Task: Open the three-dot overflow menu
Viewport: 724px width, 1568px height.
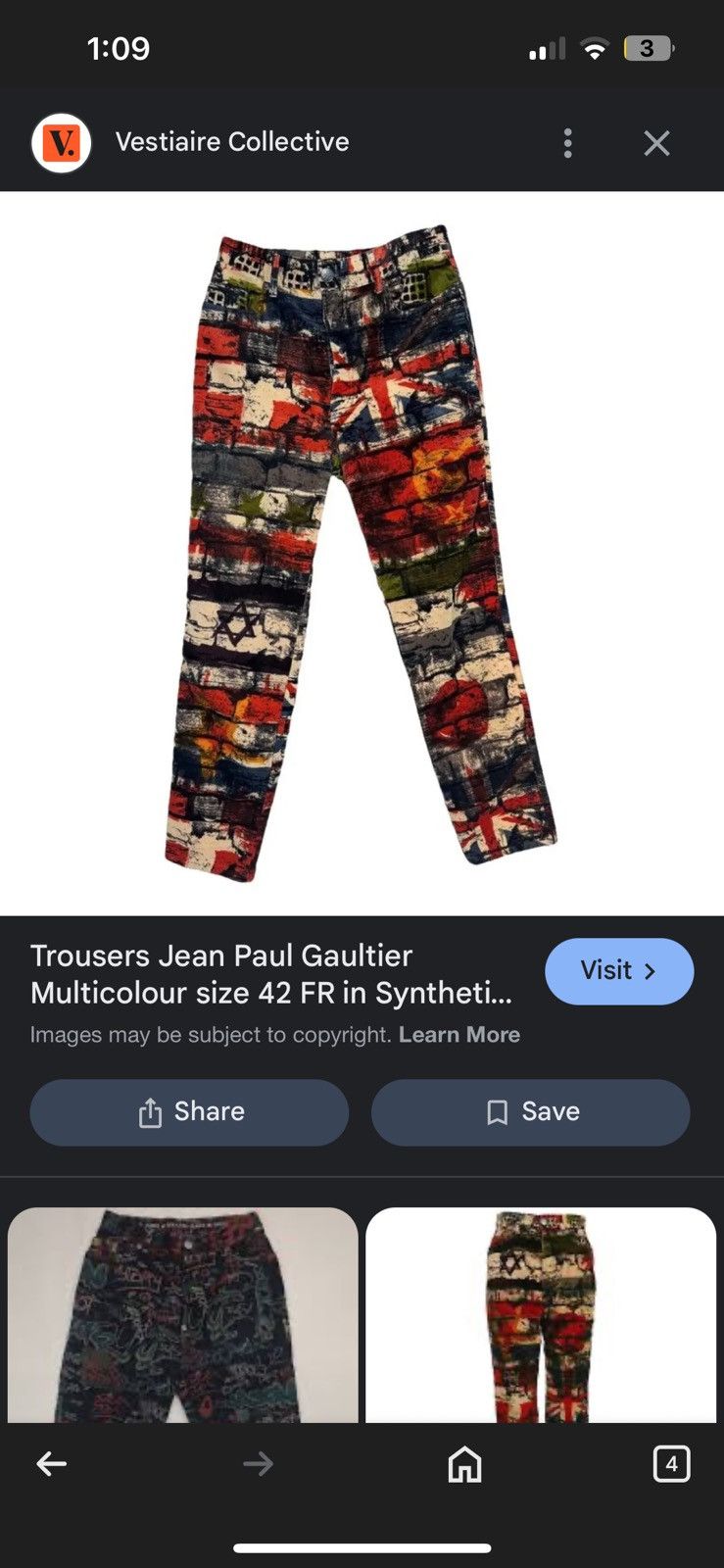Action: tap(567, 142)
